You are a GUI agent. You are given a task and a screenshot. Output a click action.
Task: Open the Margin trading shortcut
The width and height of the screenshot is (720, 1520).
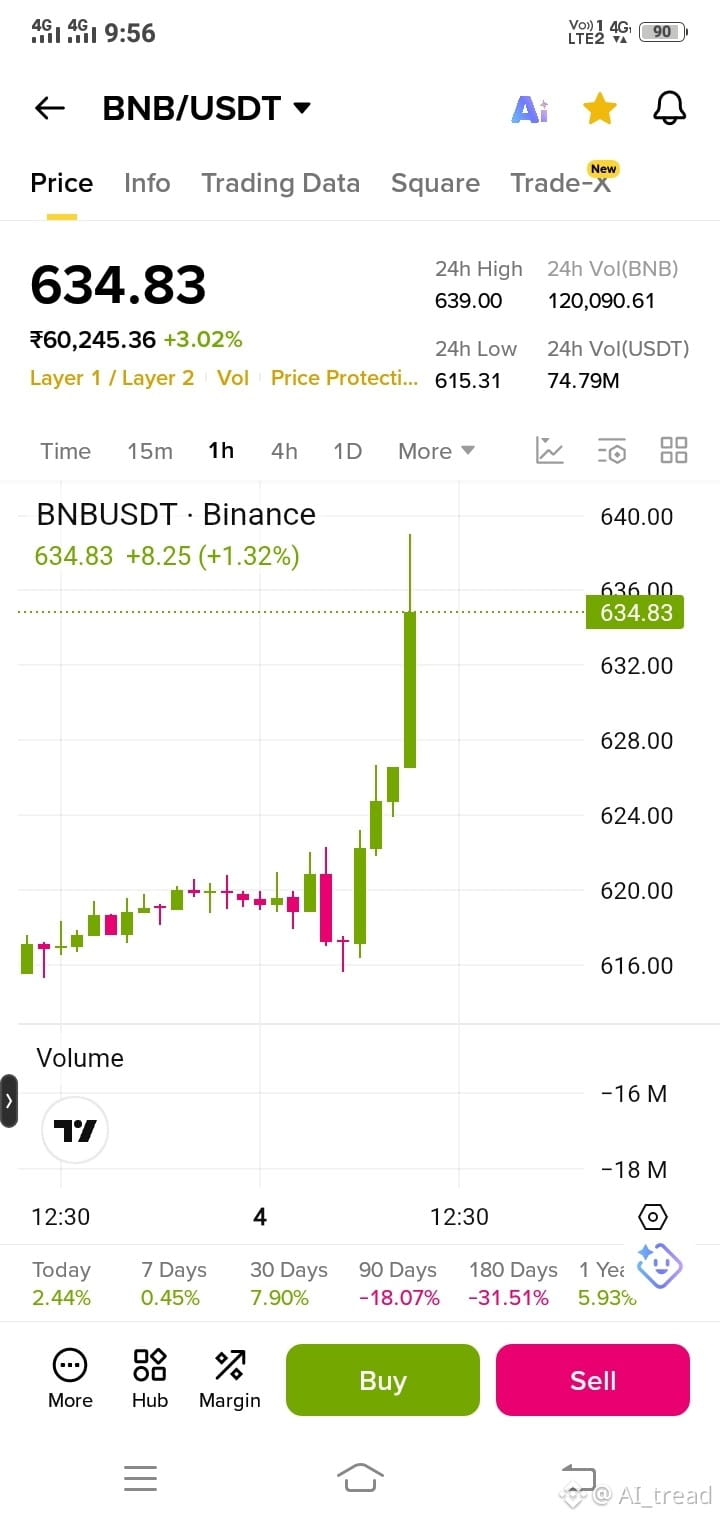click(x=230, y=1379)
